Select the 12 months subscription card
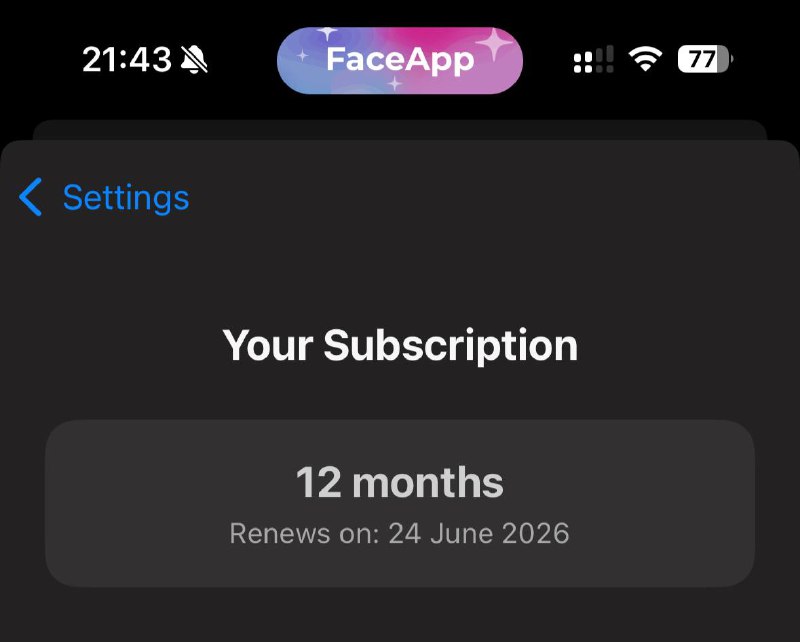The height and width of the screenshot is (642, 800). [x=399, y=503]
